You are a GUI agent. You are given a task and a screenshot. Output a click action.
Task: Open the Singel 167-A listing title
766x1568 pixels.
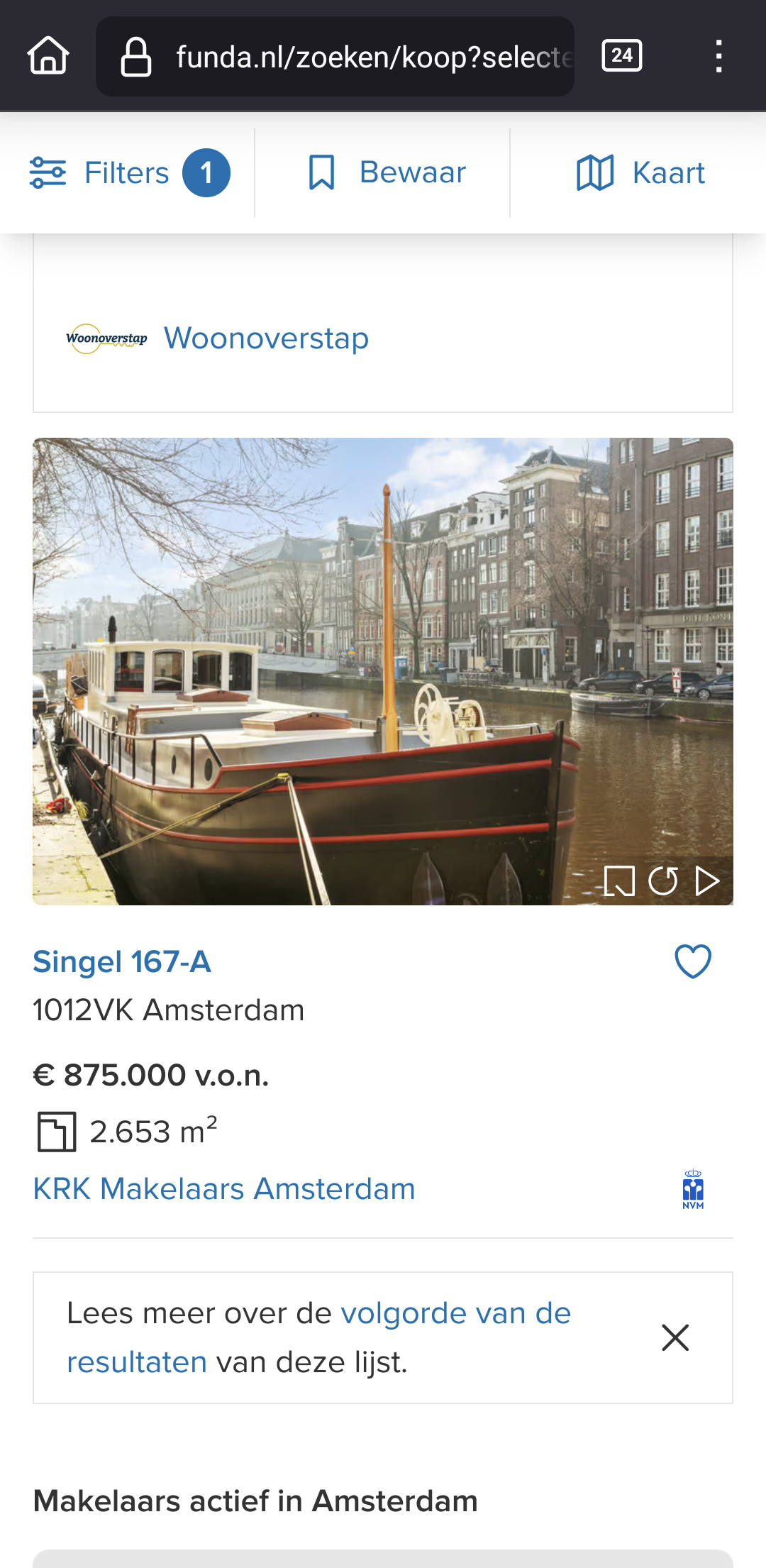coord(122,962)
